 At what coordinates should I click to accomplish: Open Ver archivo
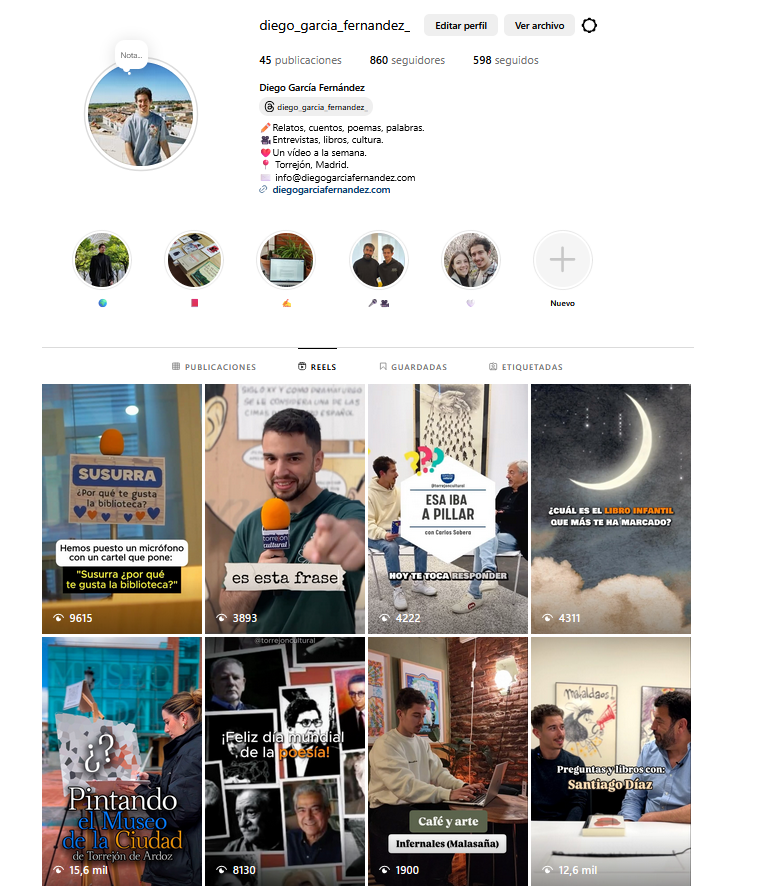539,25
